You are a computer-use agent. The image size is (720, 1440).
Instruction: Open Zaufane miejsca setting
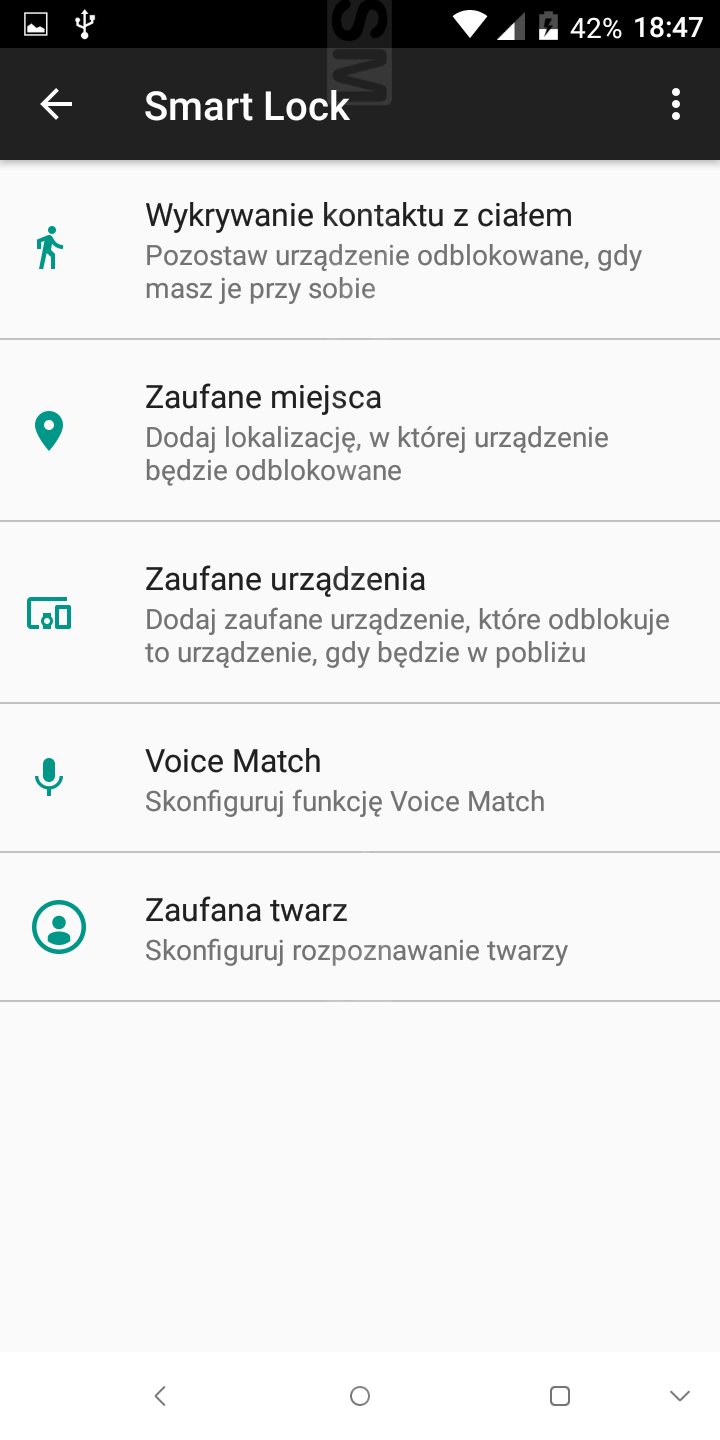coord(360,431)
